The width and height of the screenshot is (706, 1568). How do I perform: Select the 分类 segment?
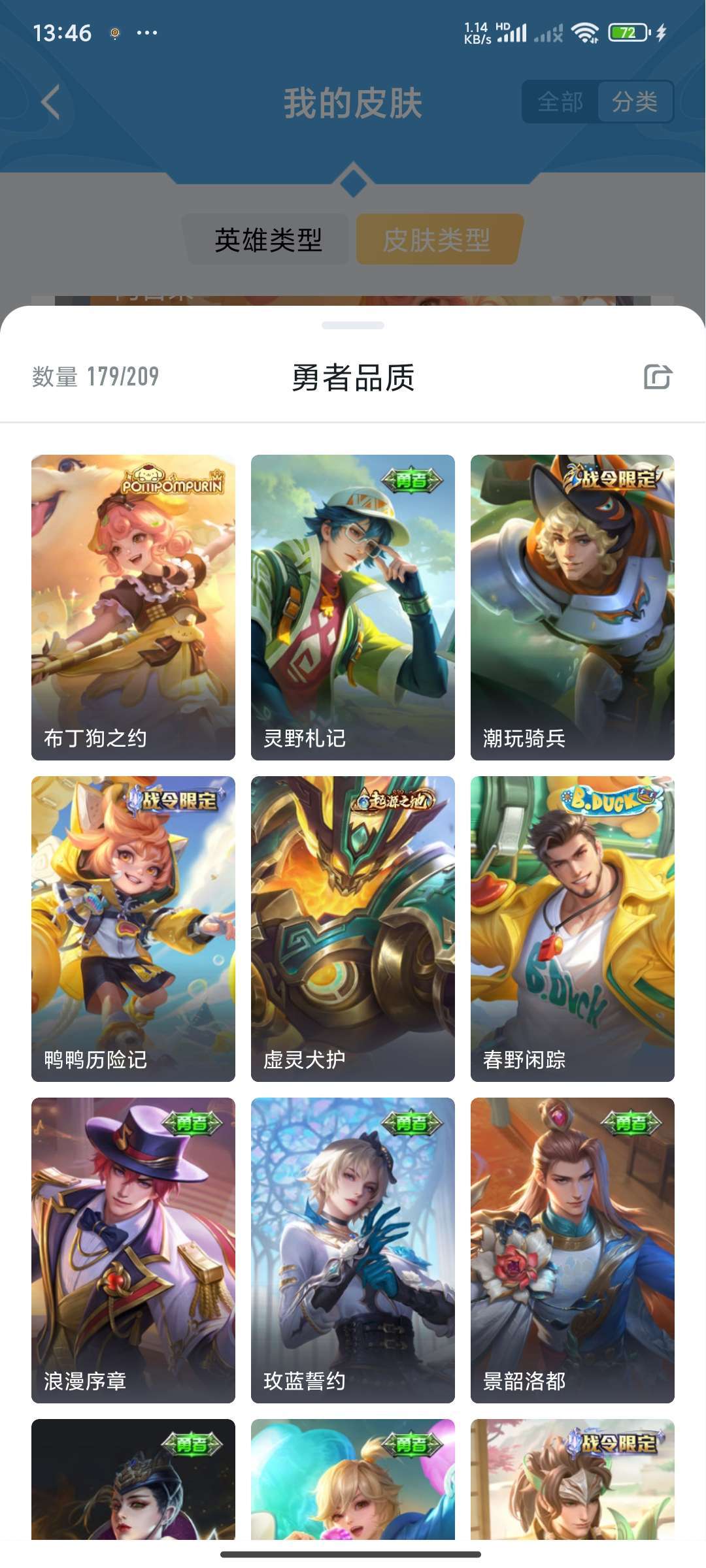coord(635,102)
